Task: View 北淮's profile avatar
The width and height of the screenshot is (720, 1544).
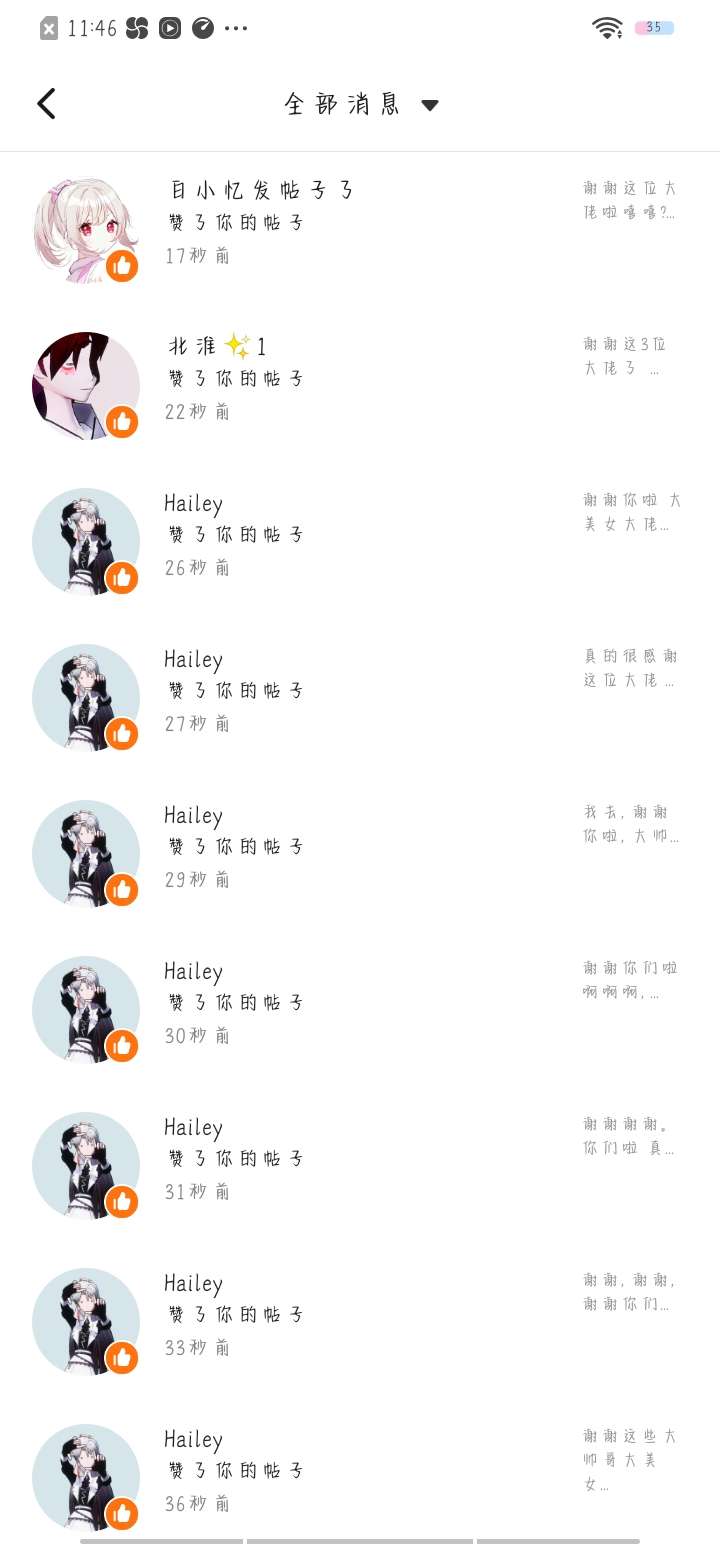Action: (85, 385)
